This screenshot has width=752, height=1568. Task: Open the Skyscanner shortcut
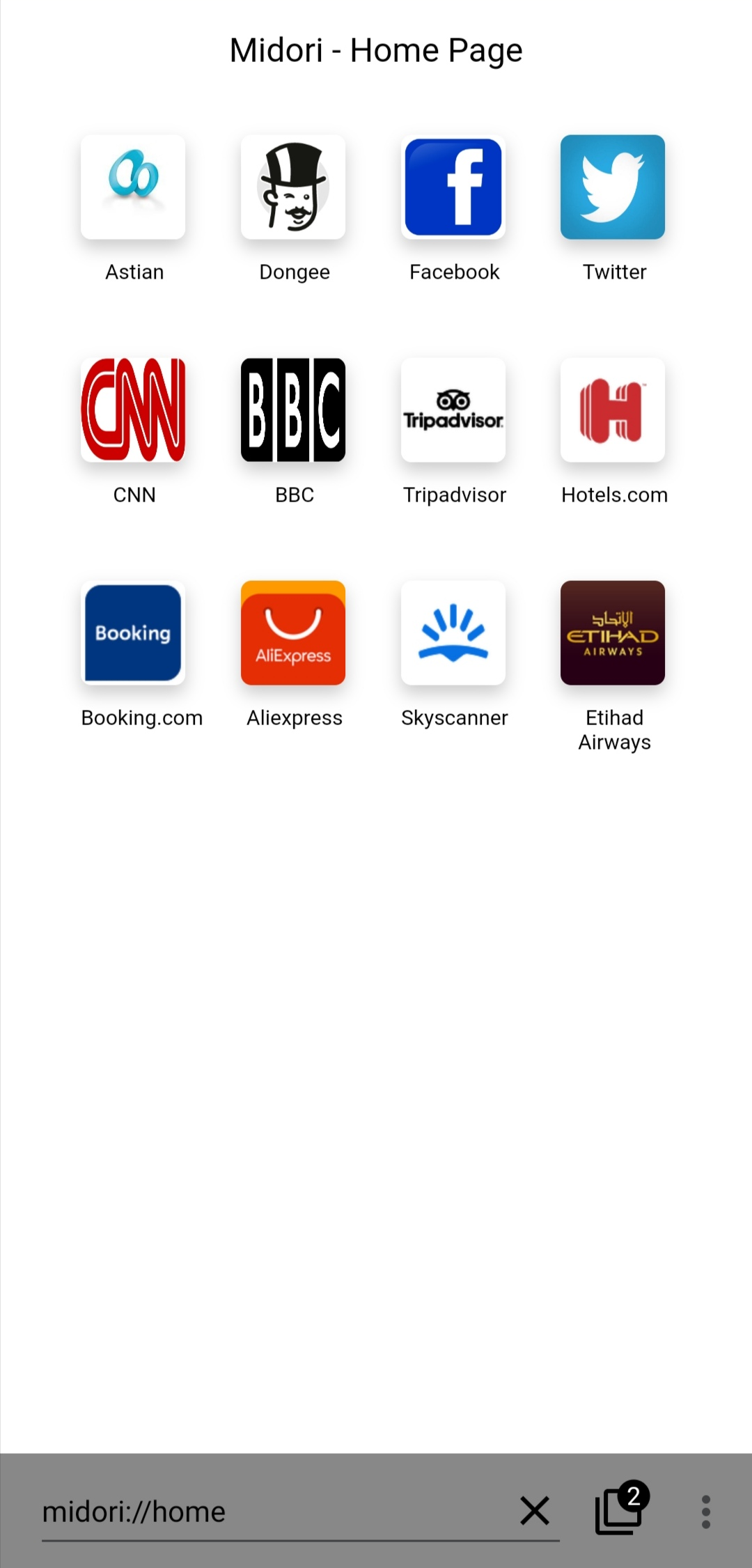(x=453, y=633)
